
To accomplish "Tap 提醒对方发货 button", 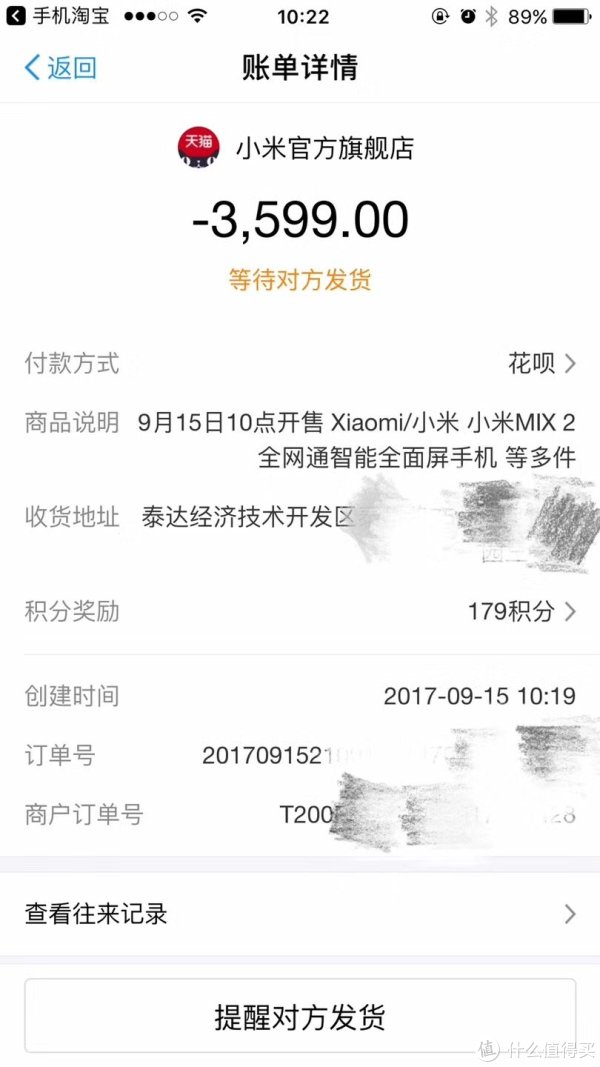I will point(300,1016).
